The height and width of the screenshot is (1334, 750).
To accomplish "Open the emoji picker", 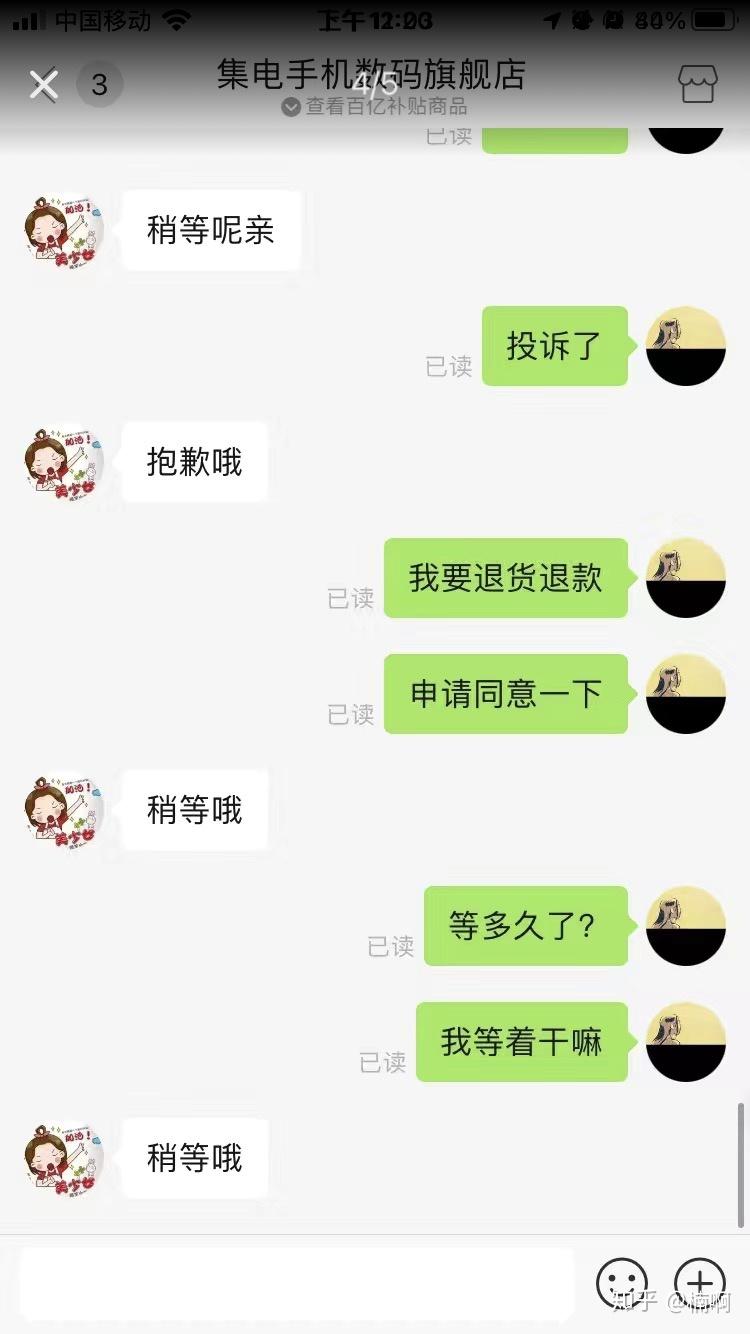I will coord(622,1283).
